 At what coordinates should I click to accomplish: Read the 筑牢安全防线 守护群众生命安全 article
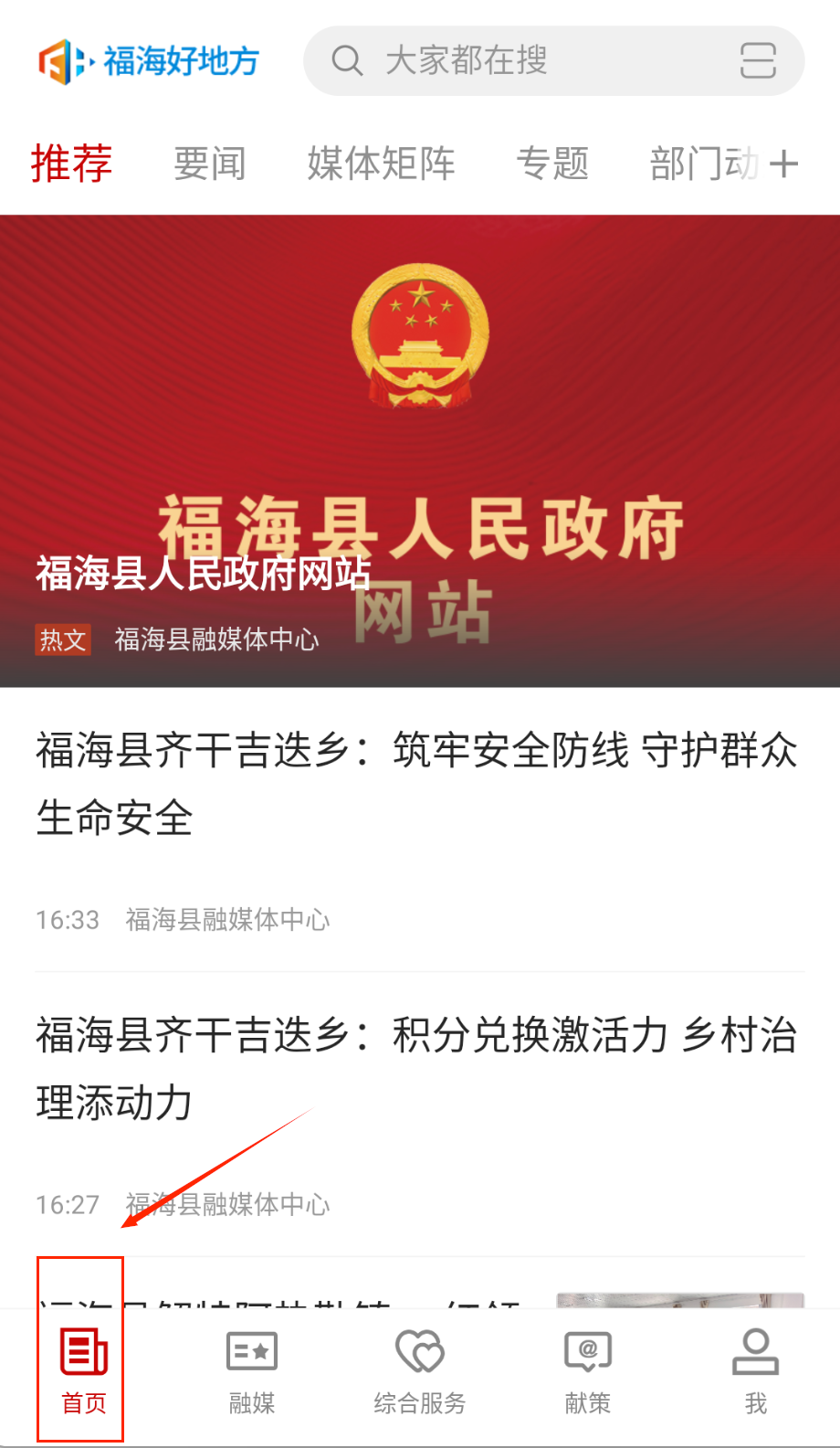click(x=416, y=784)
